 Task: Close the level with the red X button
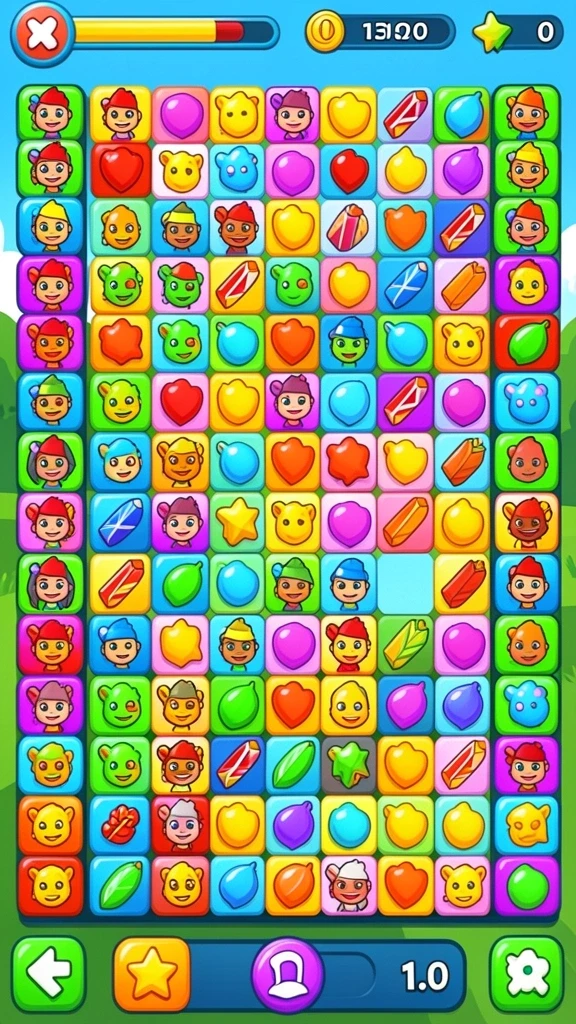[x=42, y=34]
